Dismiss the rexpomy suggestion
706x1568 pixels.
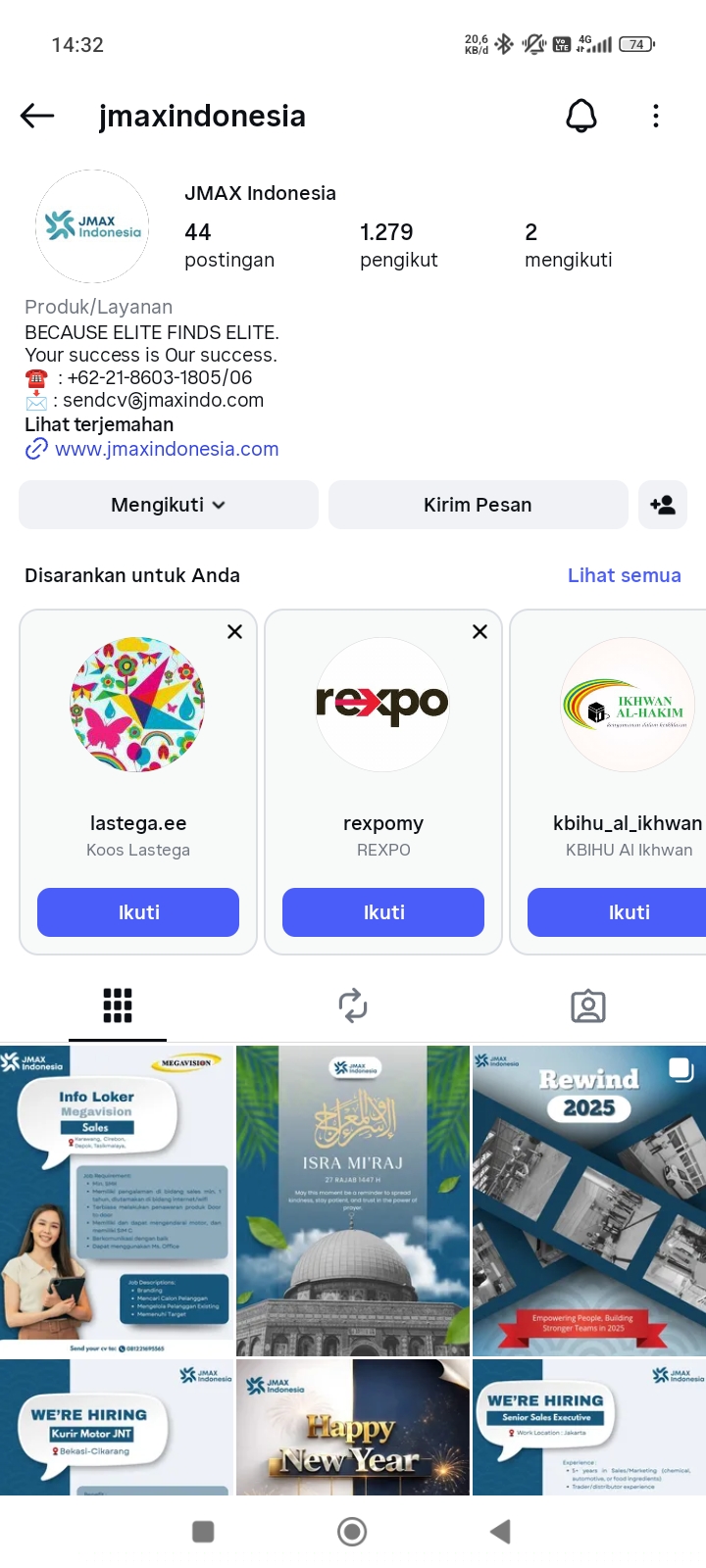point(479,632)
